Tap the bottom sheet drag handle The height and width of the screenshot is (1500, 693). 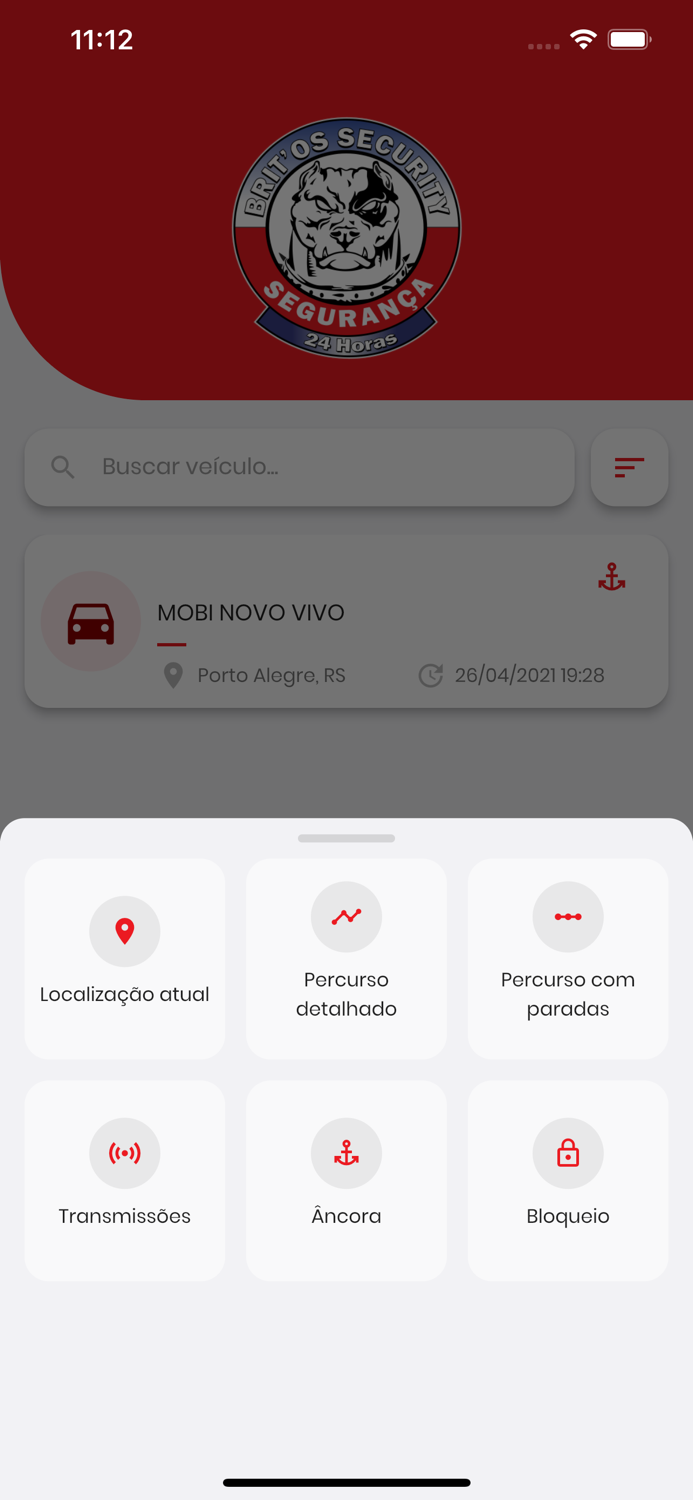click(346, 838)
